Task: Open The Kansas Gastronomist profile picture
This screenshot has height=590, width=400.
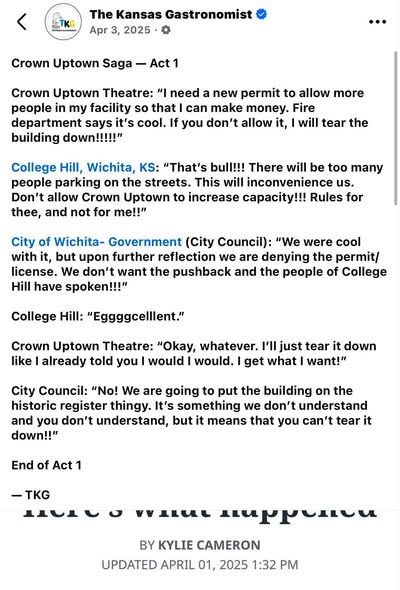Action: [63, 22]
